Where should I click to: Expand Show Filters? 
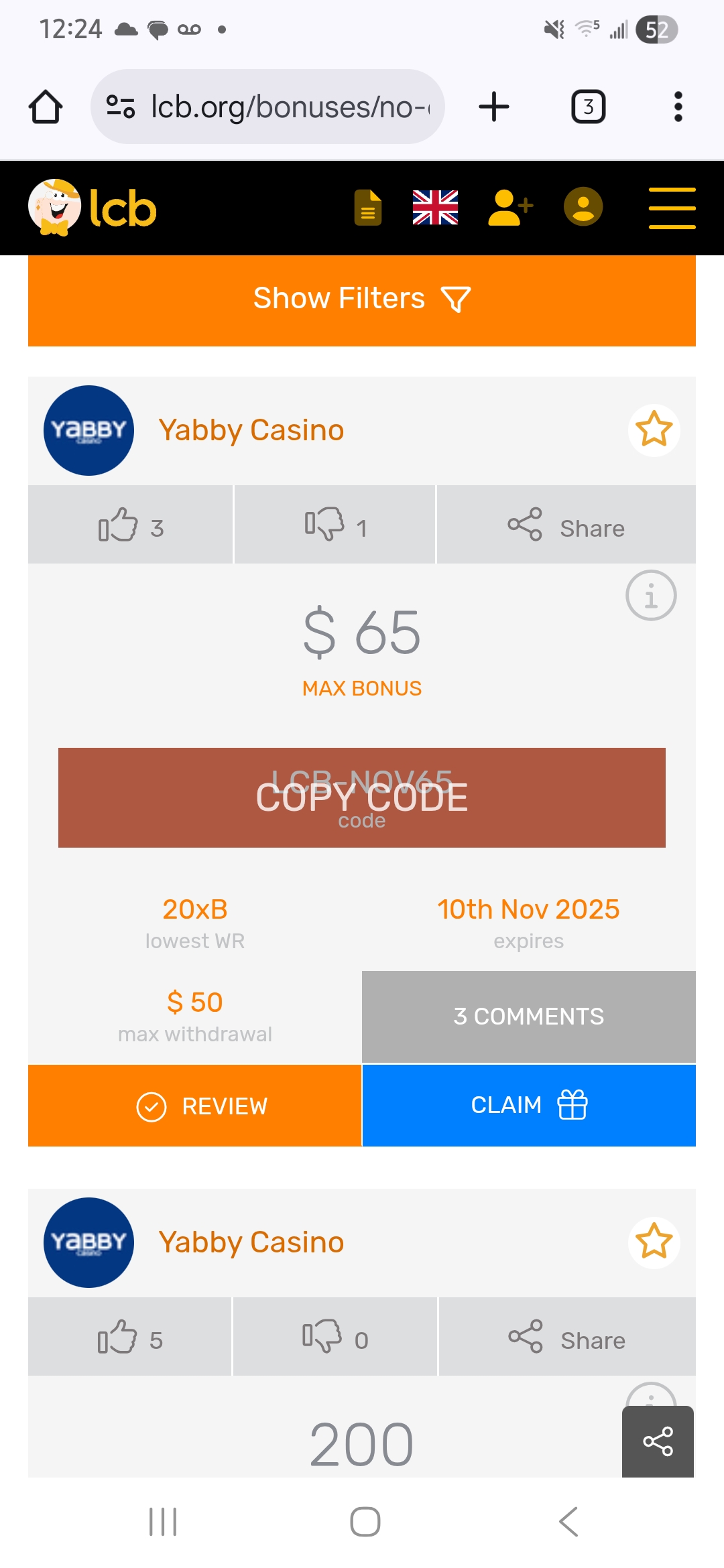362,300
